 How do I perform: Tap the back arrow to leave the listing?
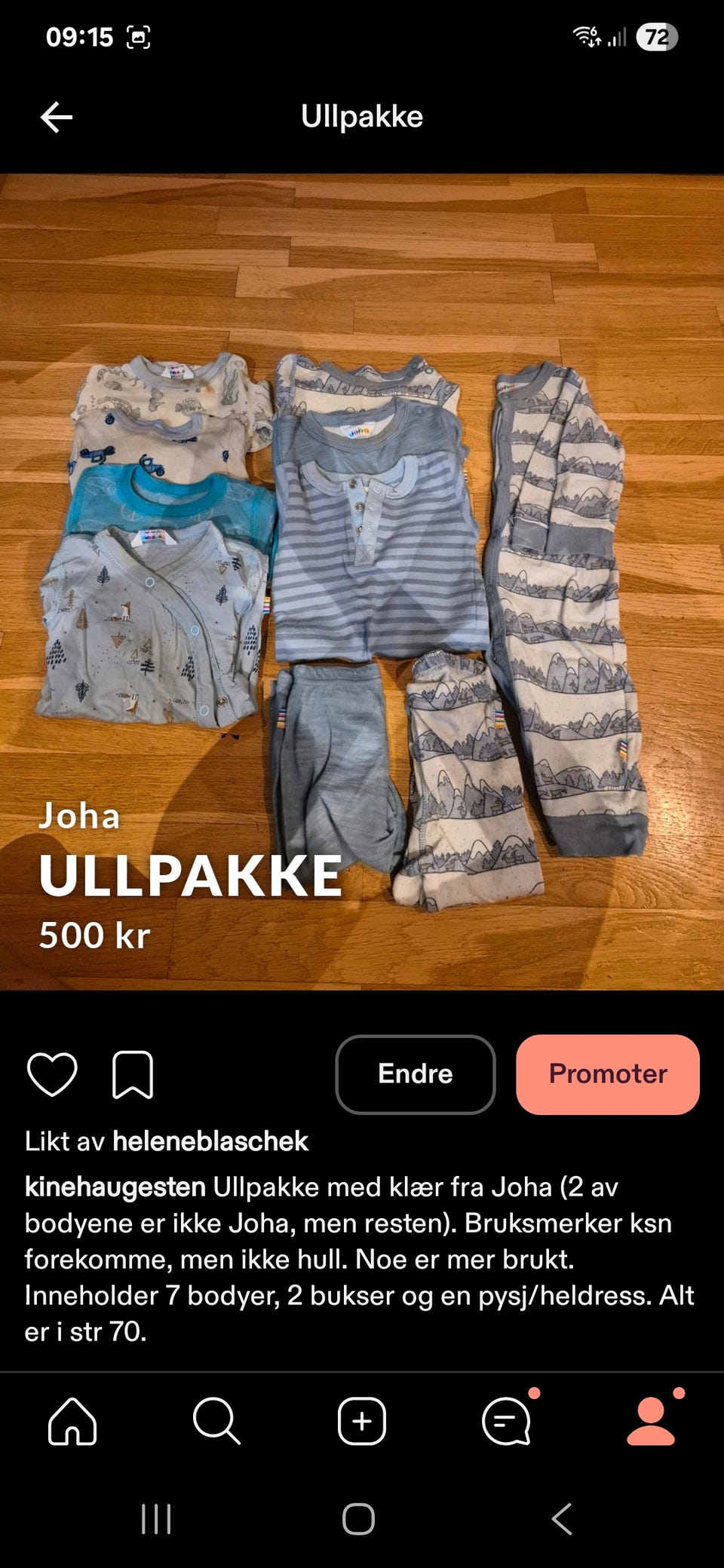click(54, 117)
